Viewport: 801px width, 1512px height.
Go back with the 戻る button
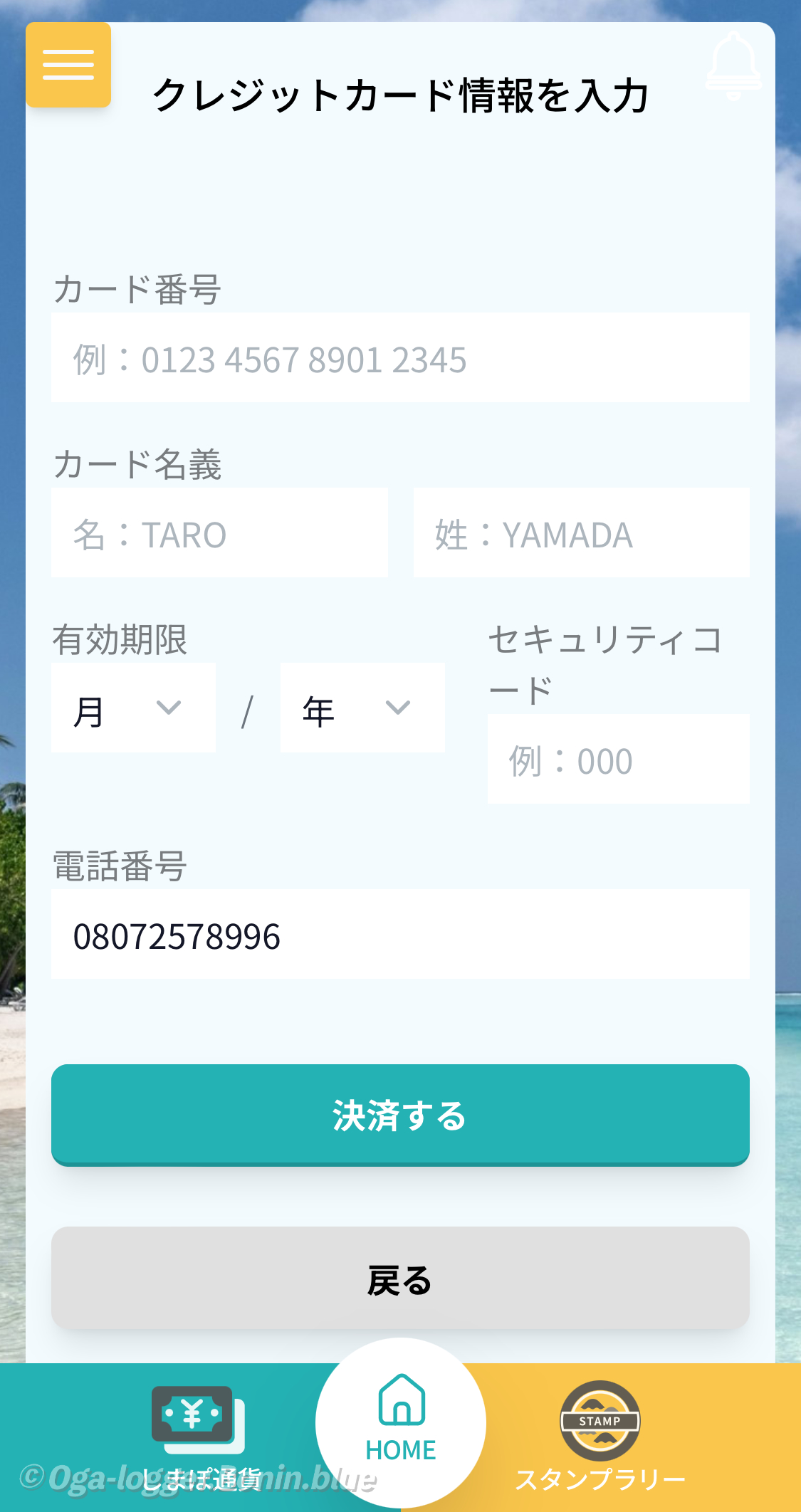(x=400, y=1279)
